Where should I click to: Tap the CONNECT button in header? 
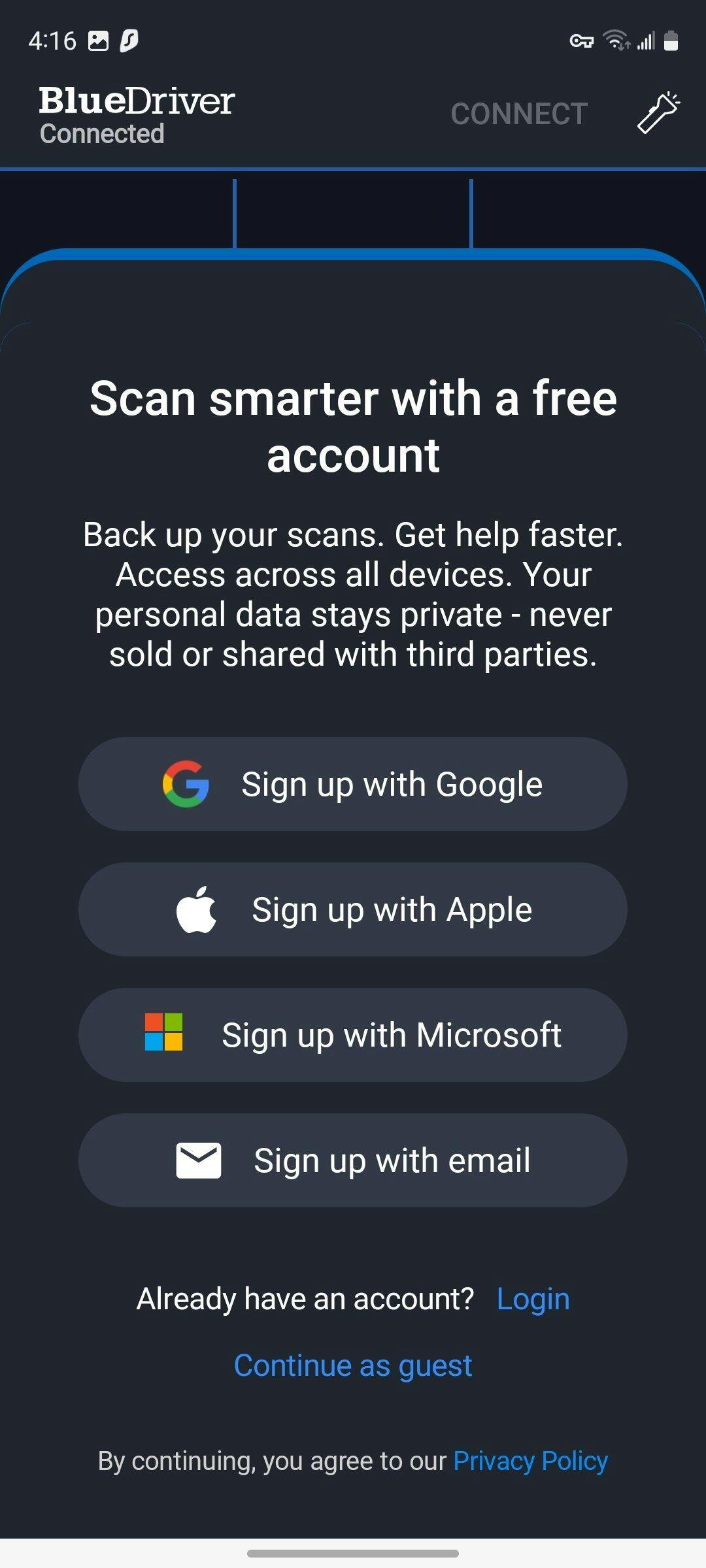pyautogui.click(x=519, y=114)
